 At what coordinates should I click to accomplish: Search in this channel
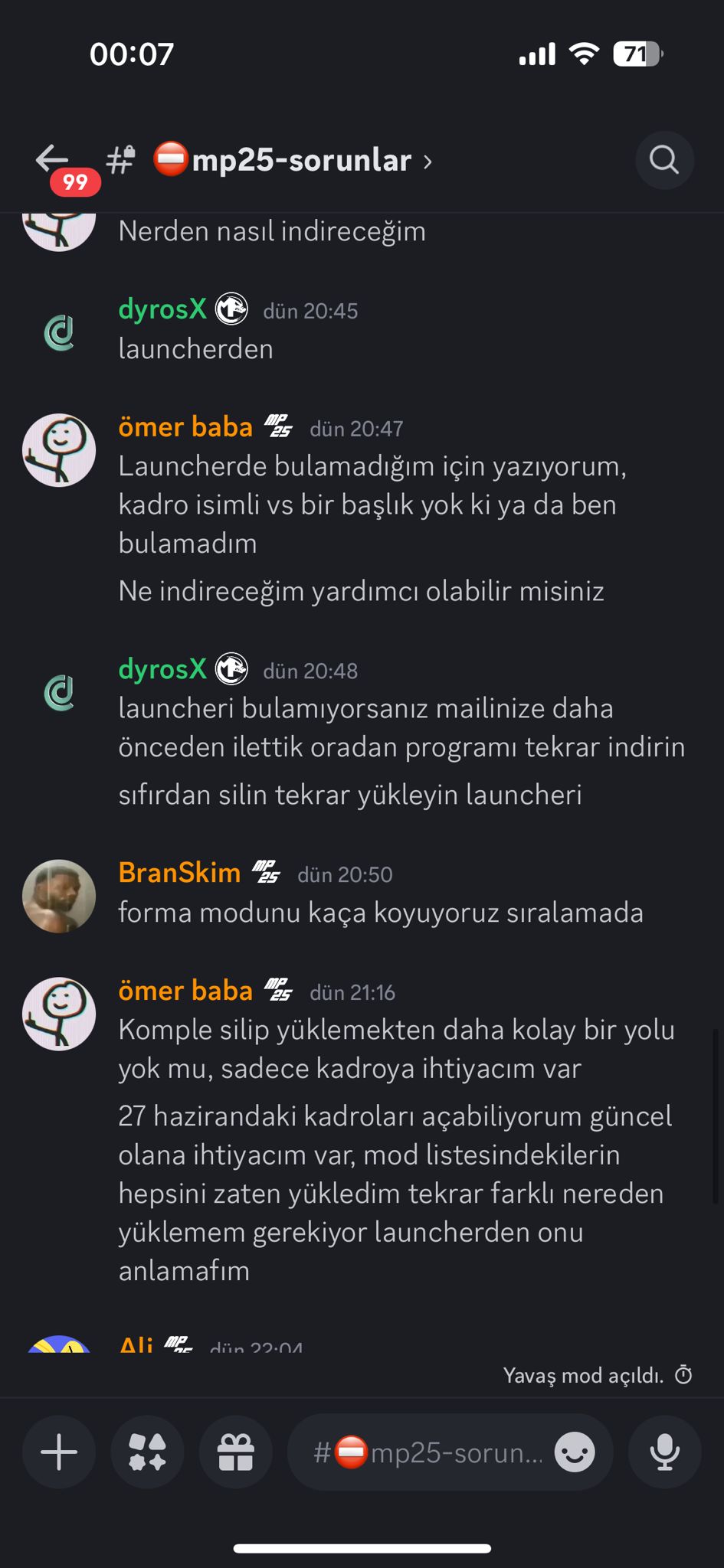click(663, 160)
